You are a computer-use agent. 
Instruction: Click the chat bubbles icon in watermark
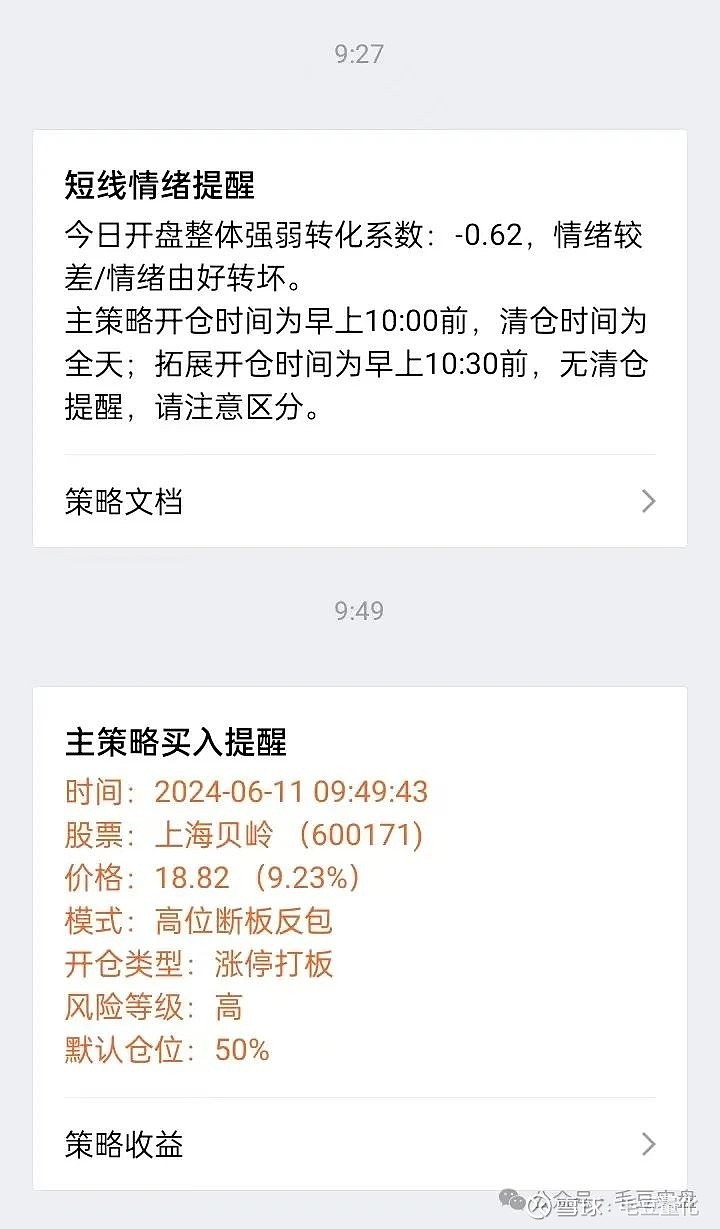(511, 1200)
